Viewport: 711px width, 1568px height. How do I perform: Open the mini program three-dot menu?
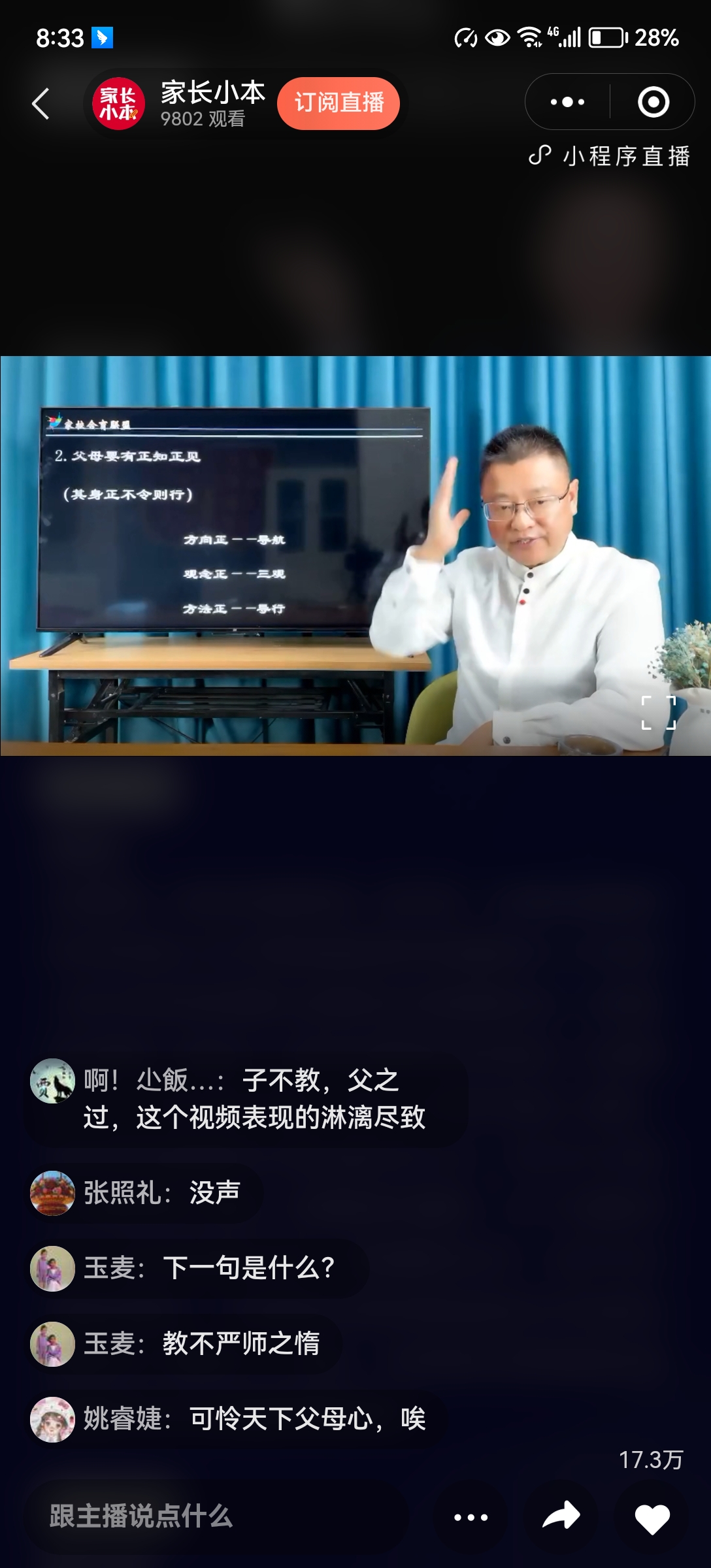(567, 102)
